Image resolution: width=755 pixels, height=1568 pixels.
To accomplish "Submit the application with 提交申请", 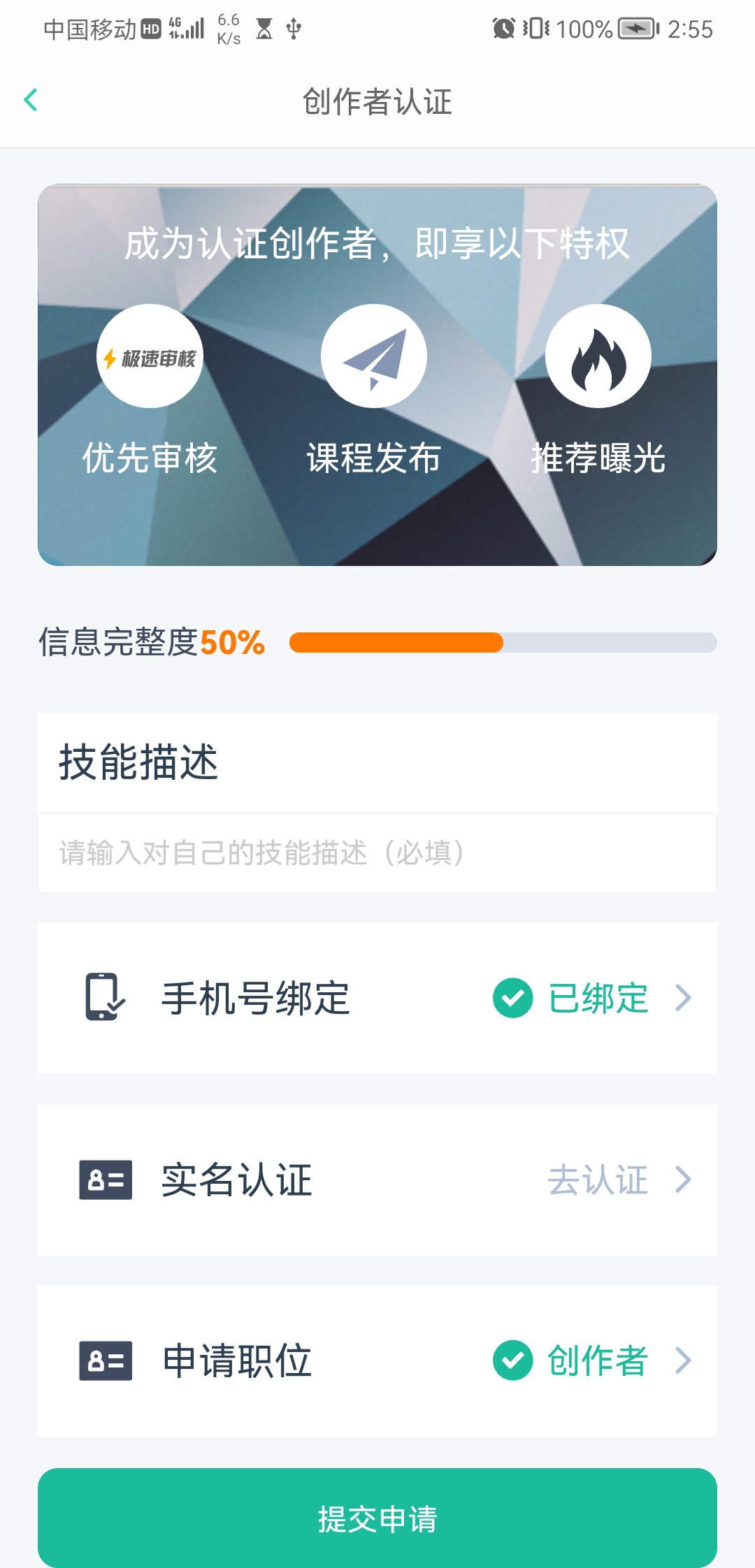I will tap(377, 1518).
